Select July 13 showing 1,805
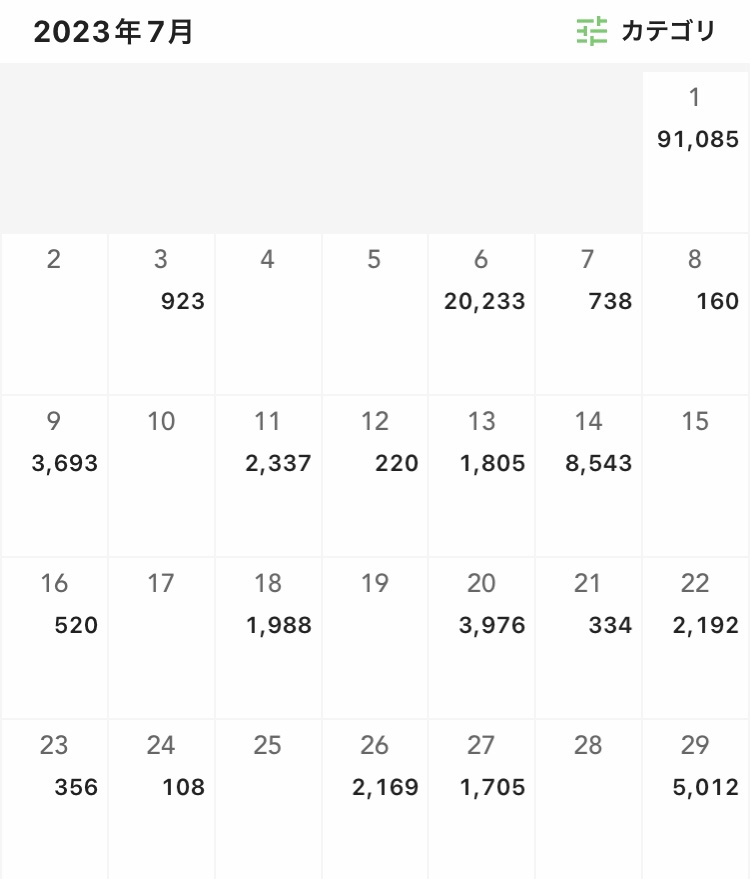The width and height of the screenshot is (750, 879). pos(482,474)
